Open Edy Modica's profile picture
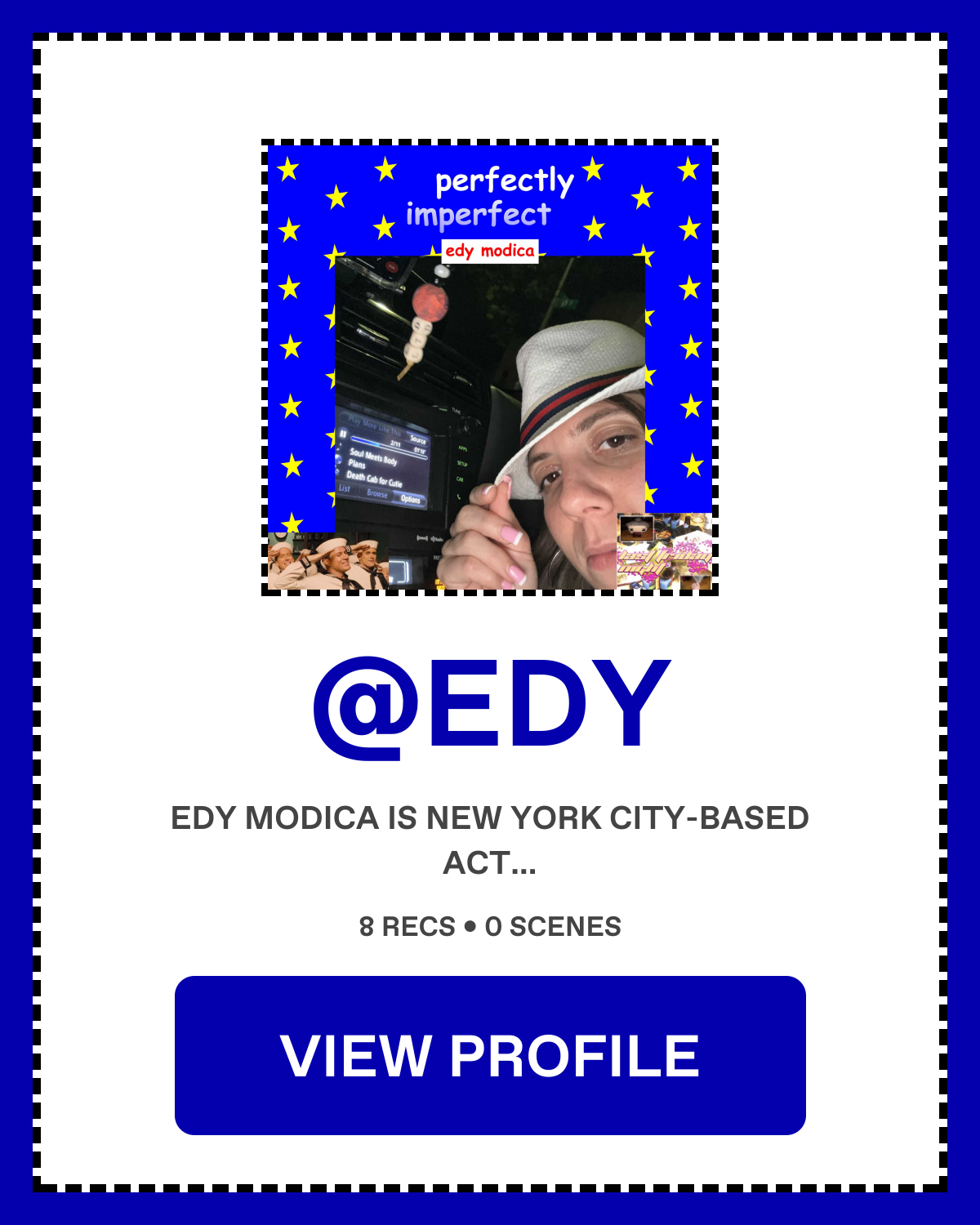 [490, 367]
